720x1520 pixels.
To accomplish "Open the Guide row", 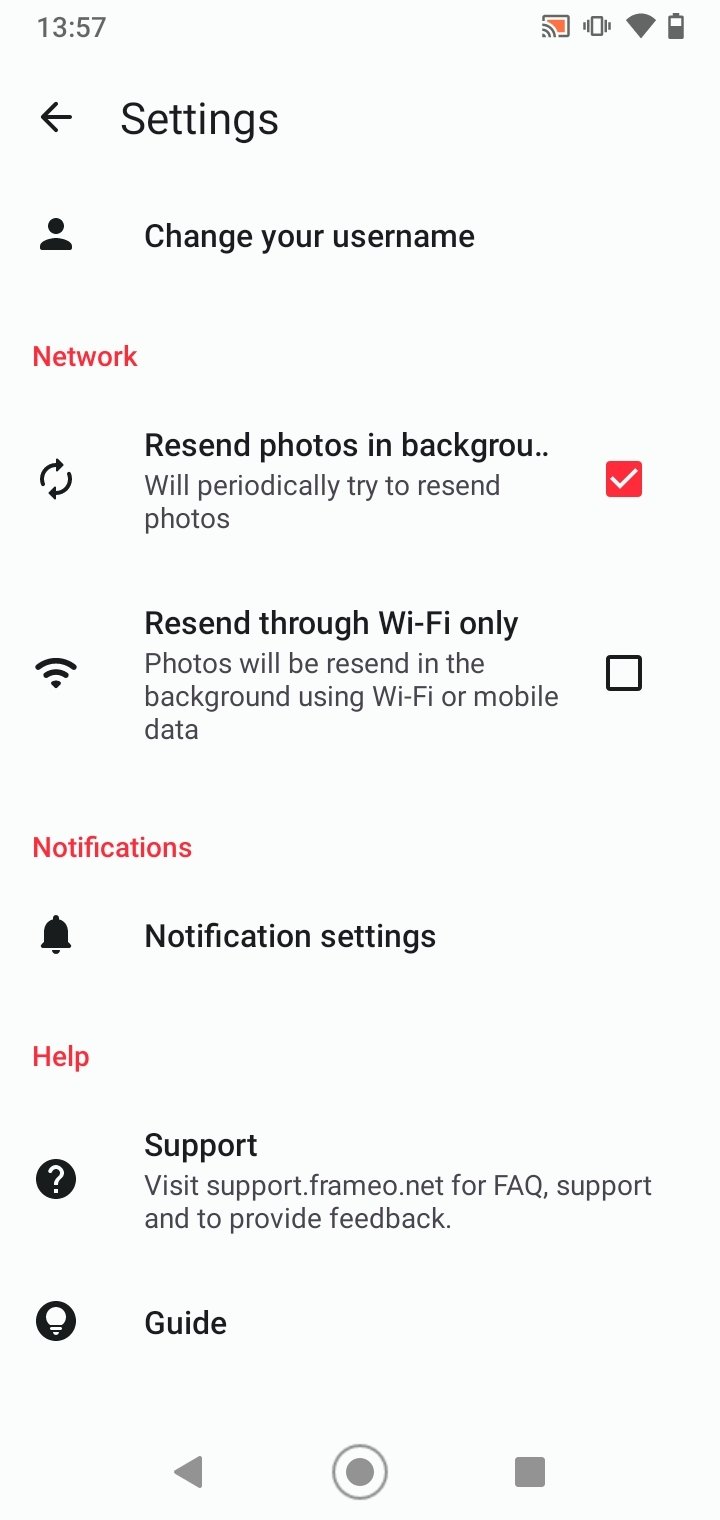I will 360,1323.
